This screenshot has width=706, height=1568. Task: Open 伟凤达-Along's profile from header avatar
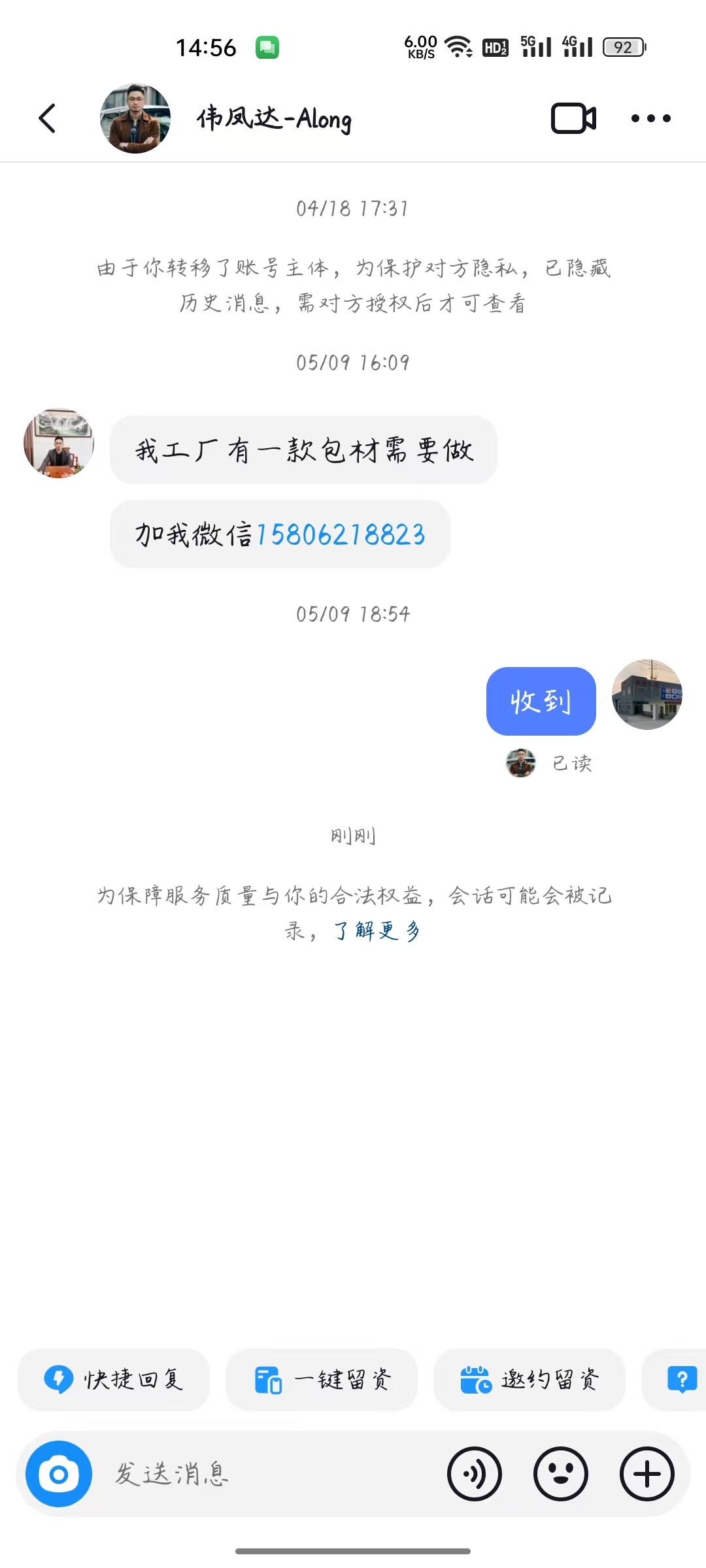tap(135, 118)
